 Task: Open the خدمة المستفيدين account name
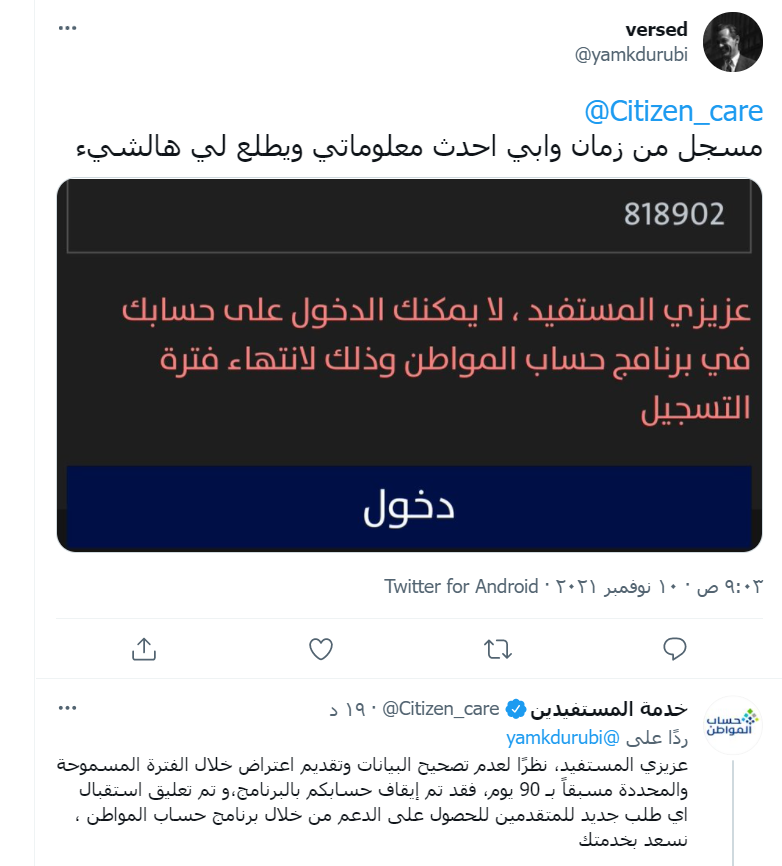click(608, 709)
